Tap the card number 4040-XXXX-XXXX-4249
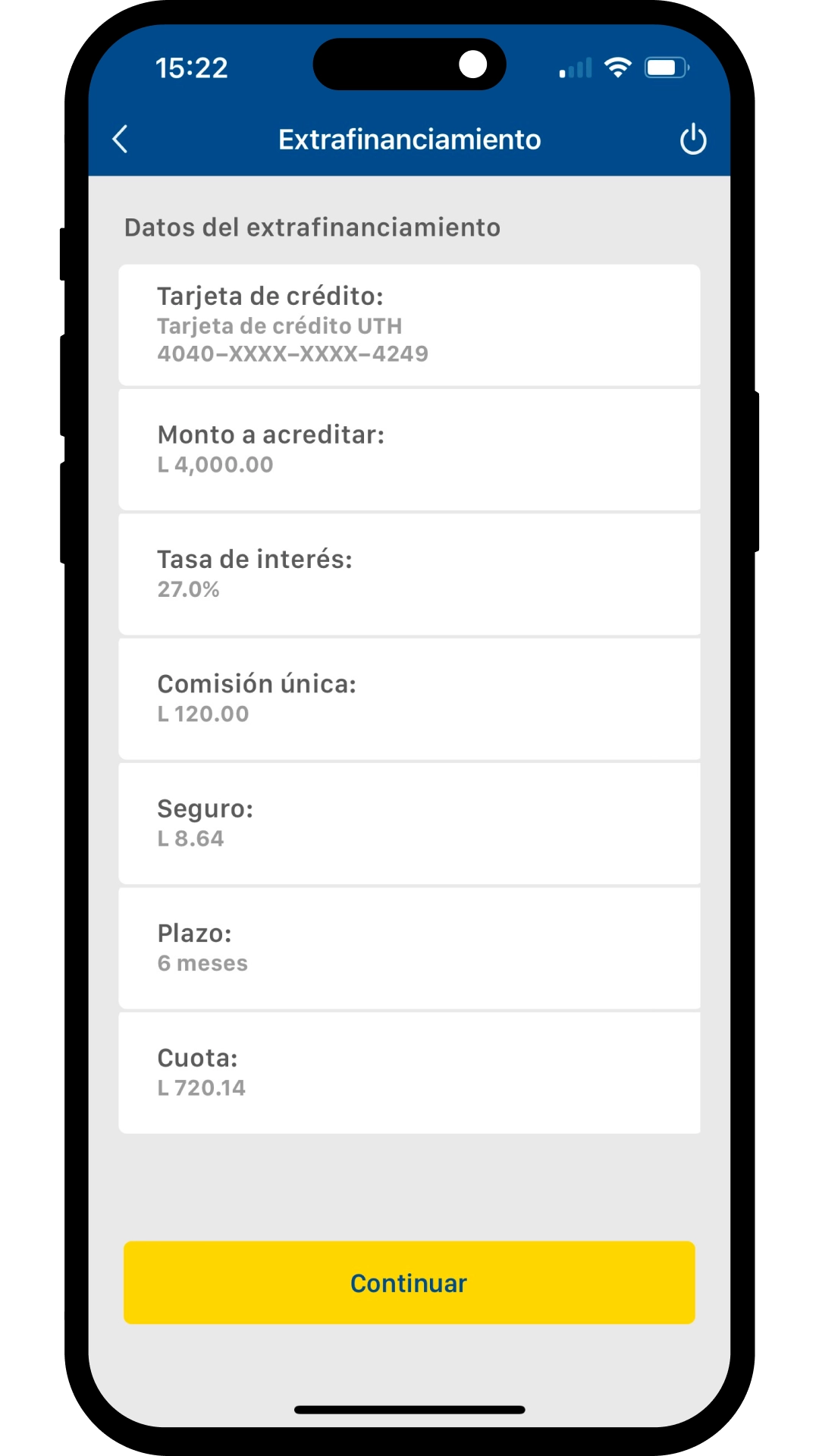The height and width of the screenshot is (1456, 819). coord(292,351)
